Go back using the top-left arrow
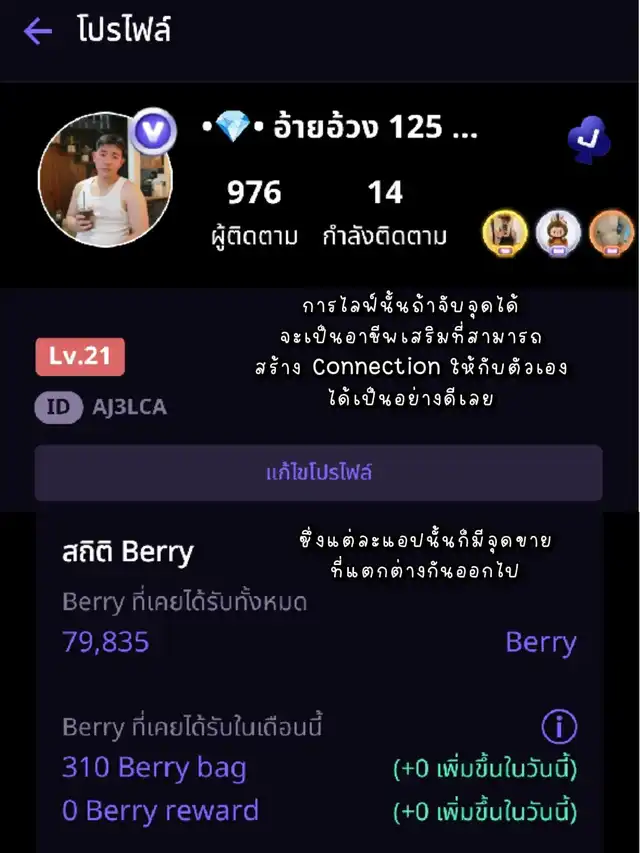 (38, 32)
